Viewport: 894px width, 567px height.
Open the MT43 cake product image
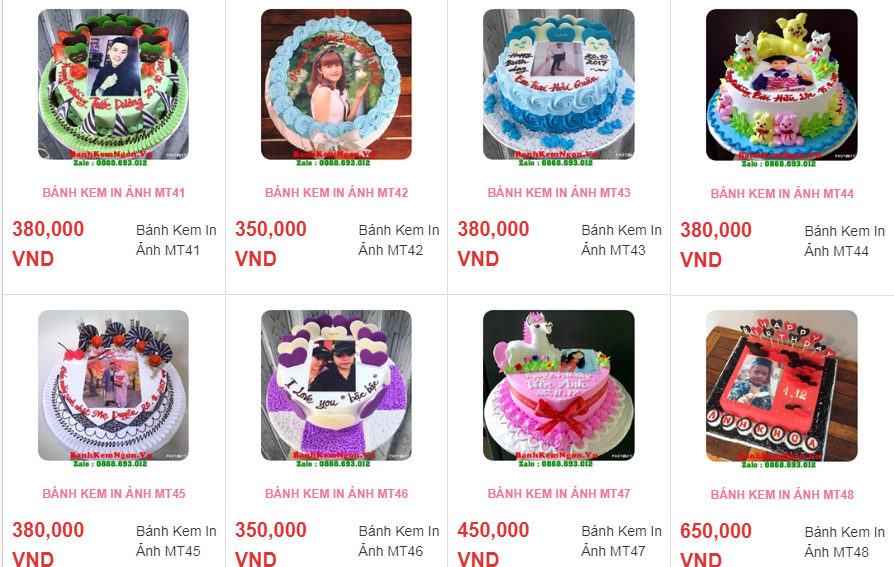pos(558,85)
